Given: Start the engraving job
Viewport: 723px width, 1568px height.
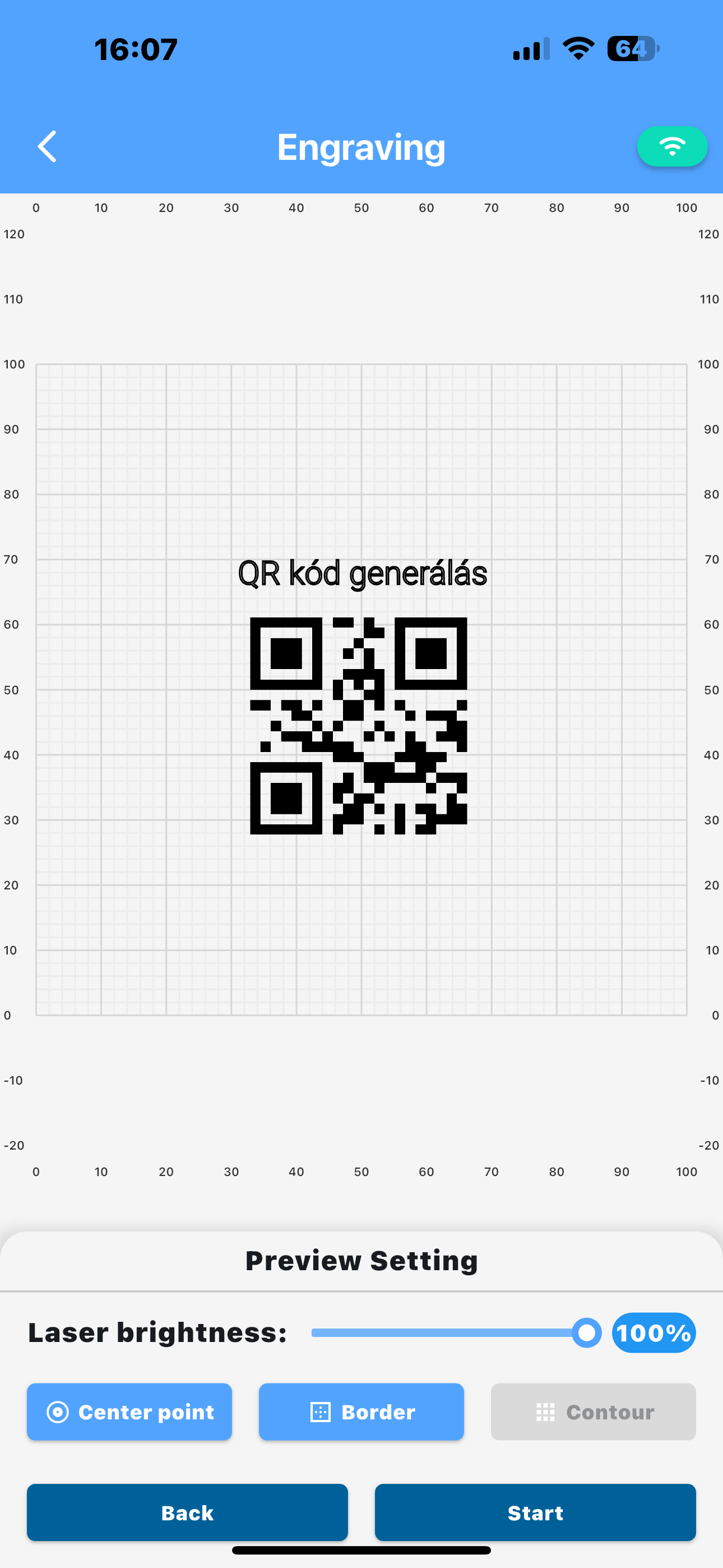Looking at the screenshot, I should [535, 1512].
